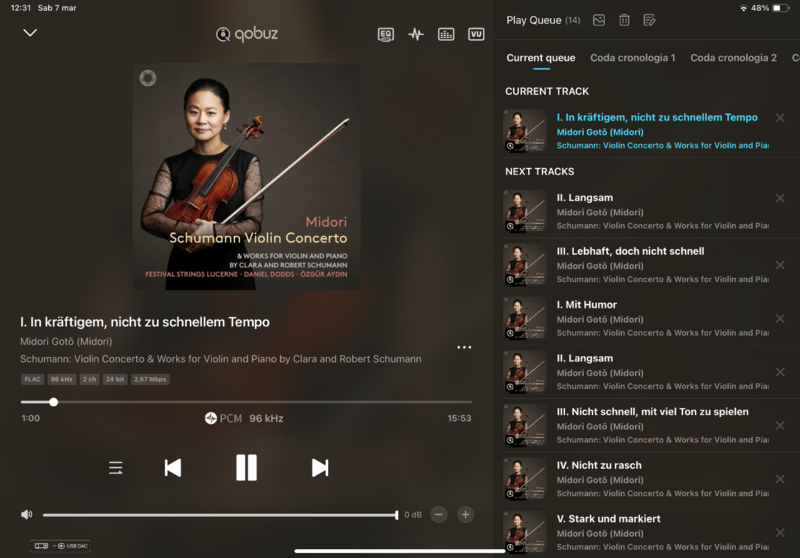Save the play queue
This screenshot has height=558, width=800.
(599, 20)
